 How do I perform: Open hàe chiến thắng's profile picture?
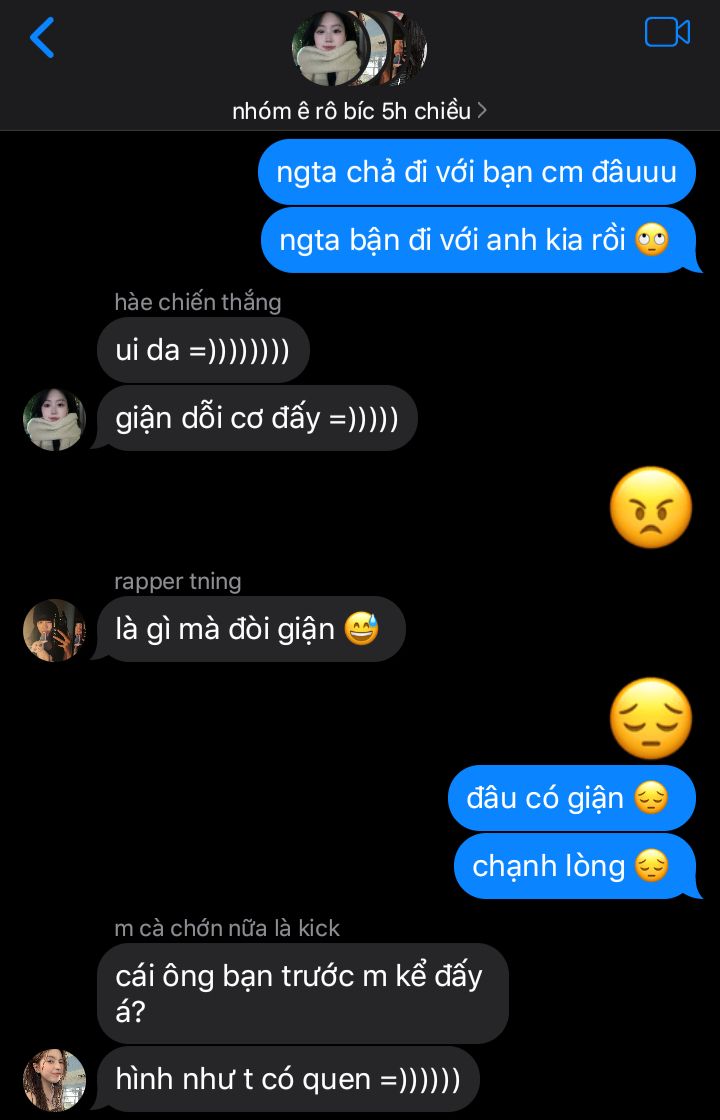pyautogui.click(x=54, y=419)
